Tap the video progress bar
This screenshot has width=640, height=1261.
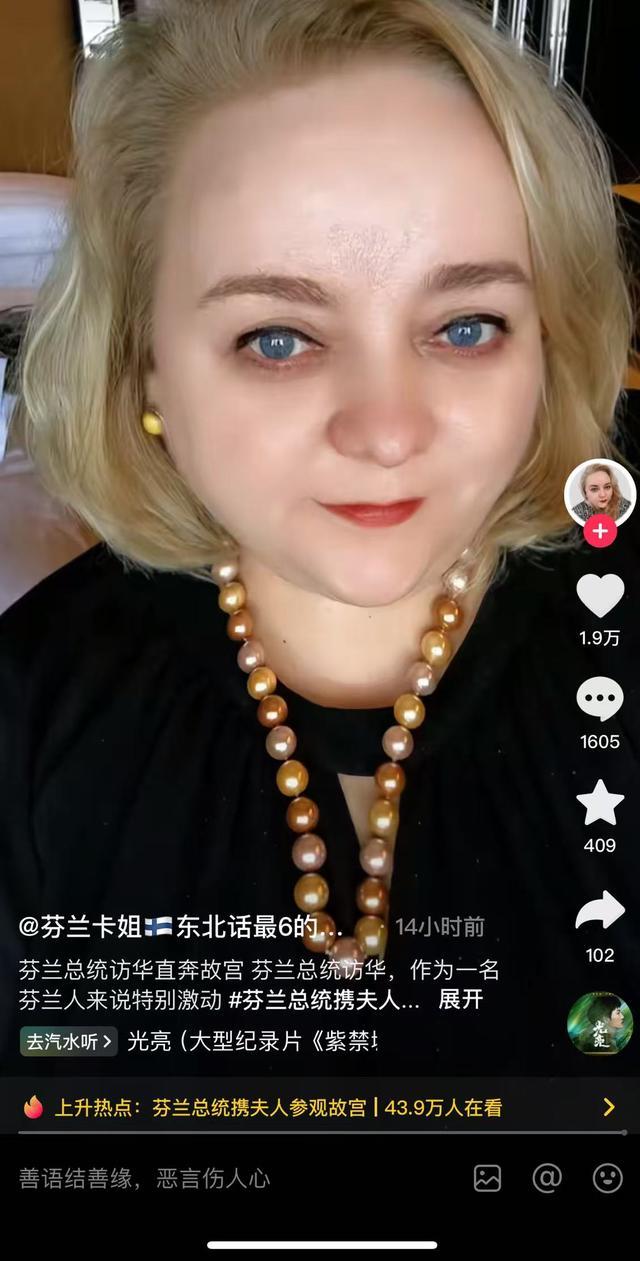(x=320, y=1134)
